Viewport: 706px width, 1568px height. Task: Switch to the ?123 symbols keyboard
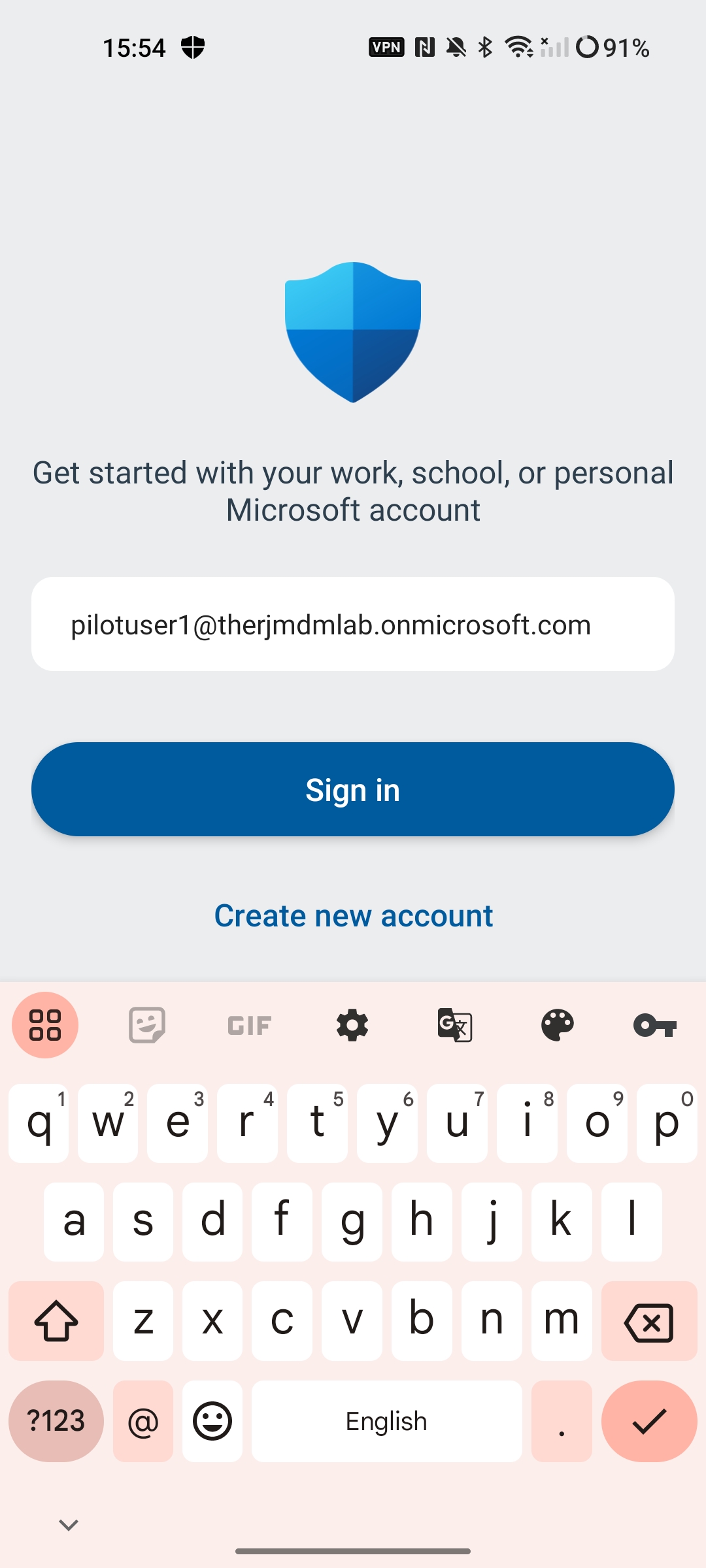(56, 1422)
